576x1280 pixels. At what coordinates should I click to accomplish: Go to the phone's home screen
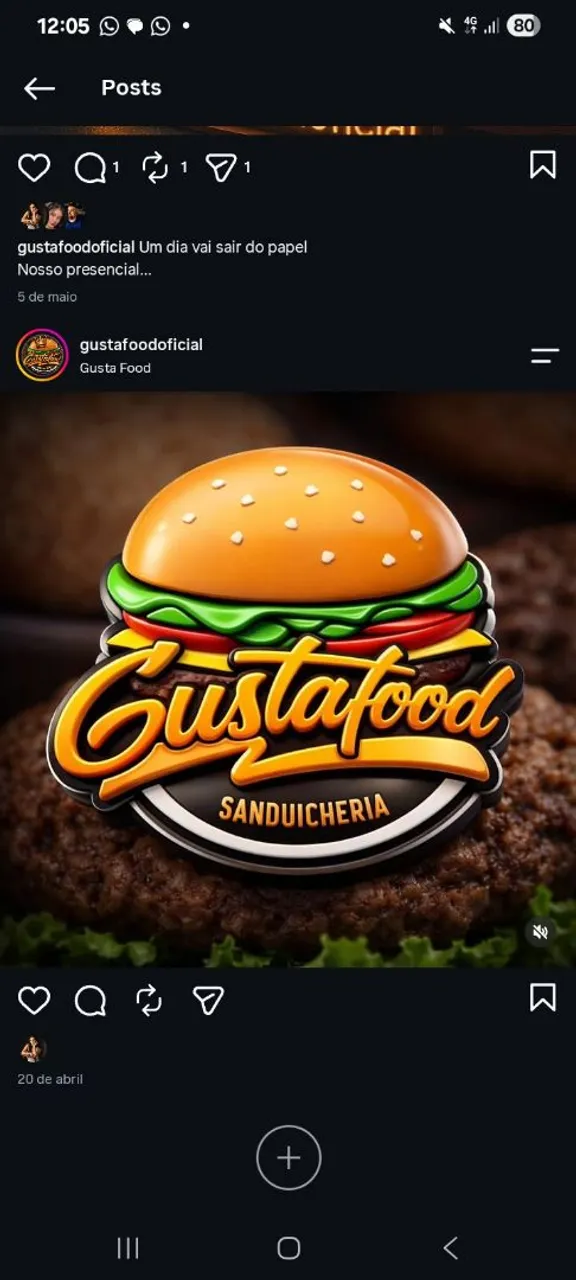(288, 1247)
